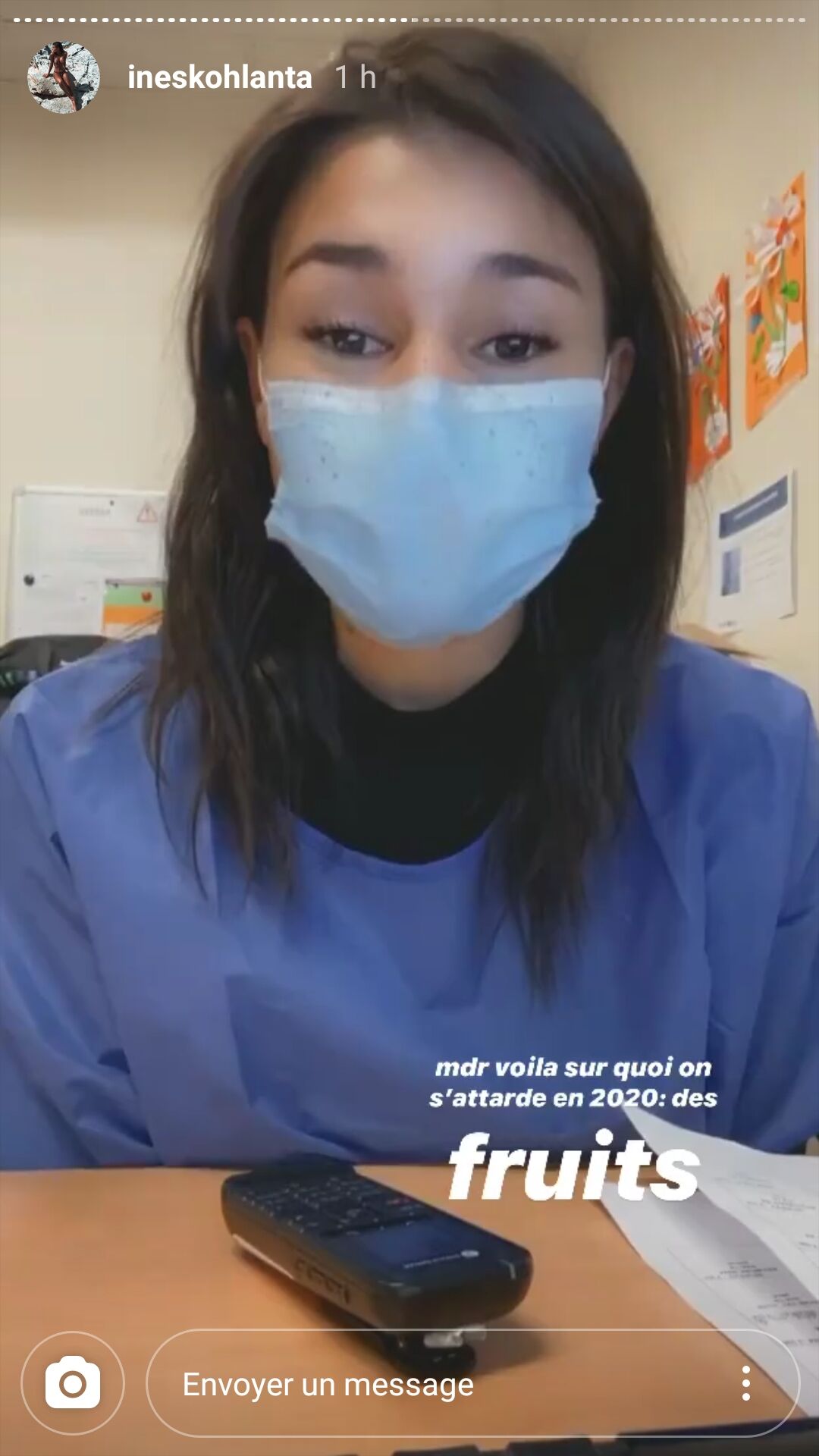819x1456 pixels.
Task: Open the camera to reply
Action: [73, 1383]
